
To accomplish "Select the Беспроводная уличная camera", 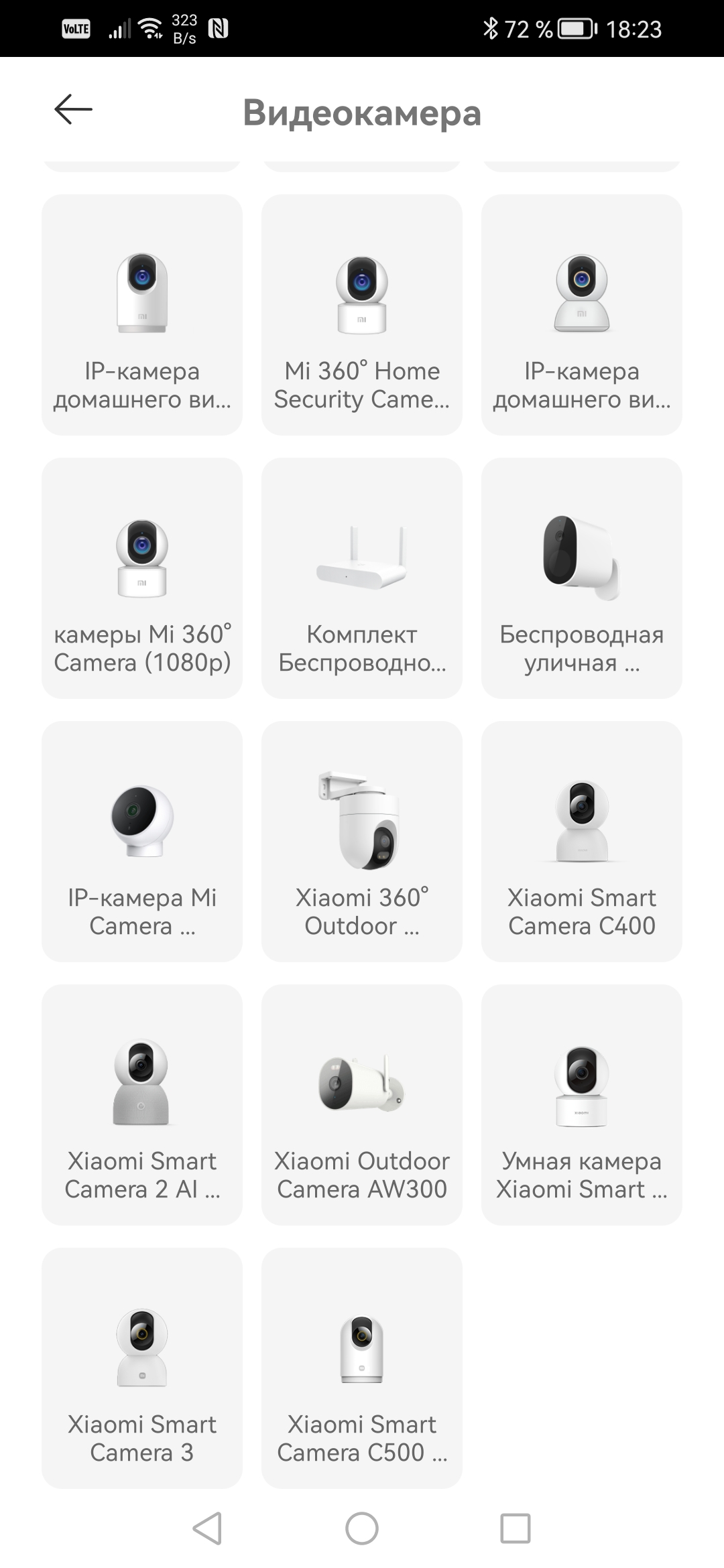I will 581,578.
